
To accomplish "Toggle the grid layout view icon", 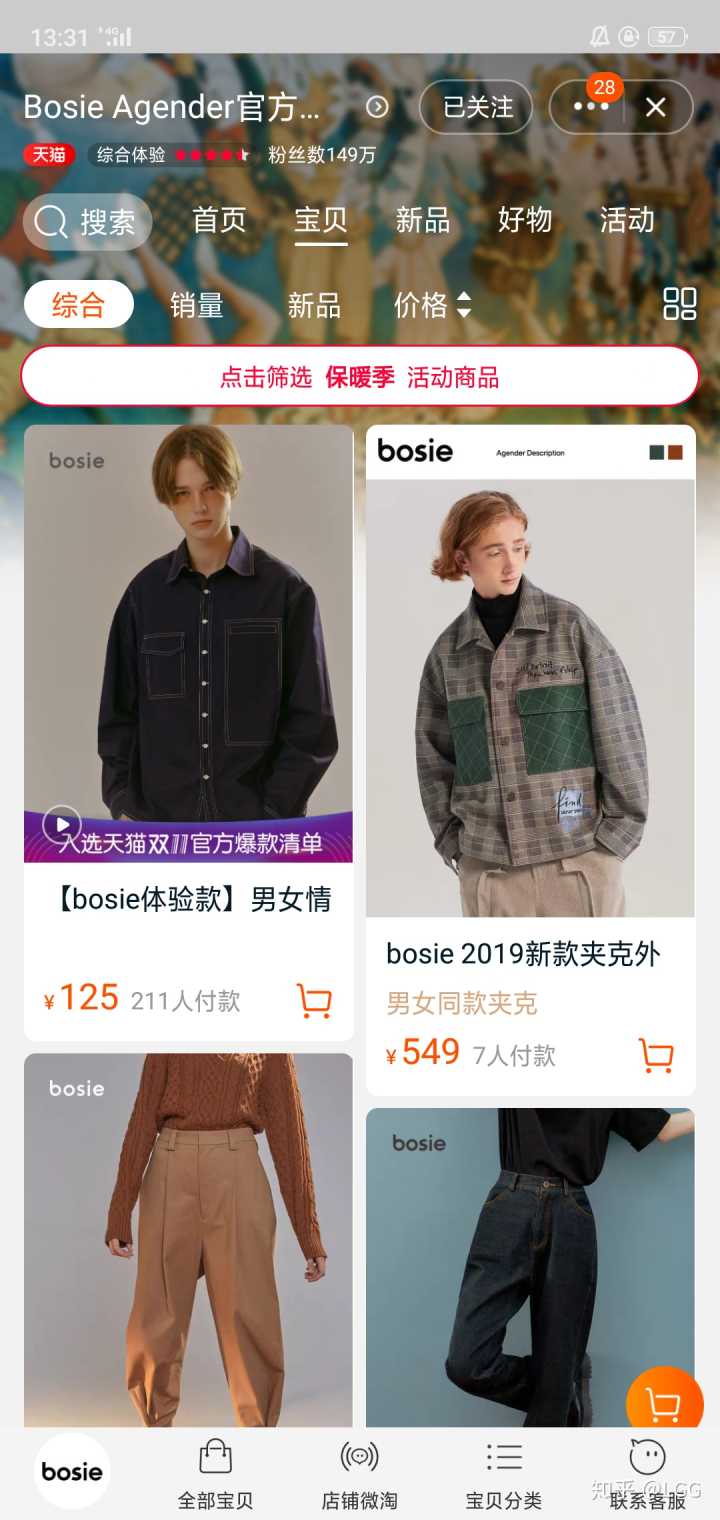I will [680, 304].
